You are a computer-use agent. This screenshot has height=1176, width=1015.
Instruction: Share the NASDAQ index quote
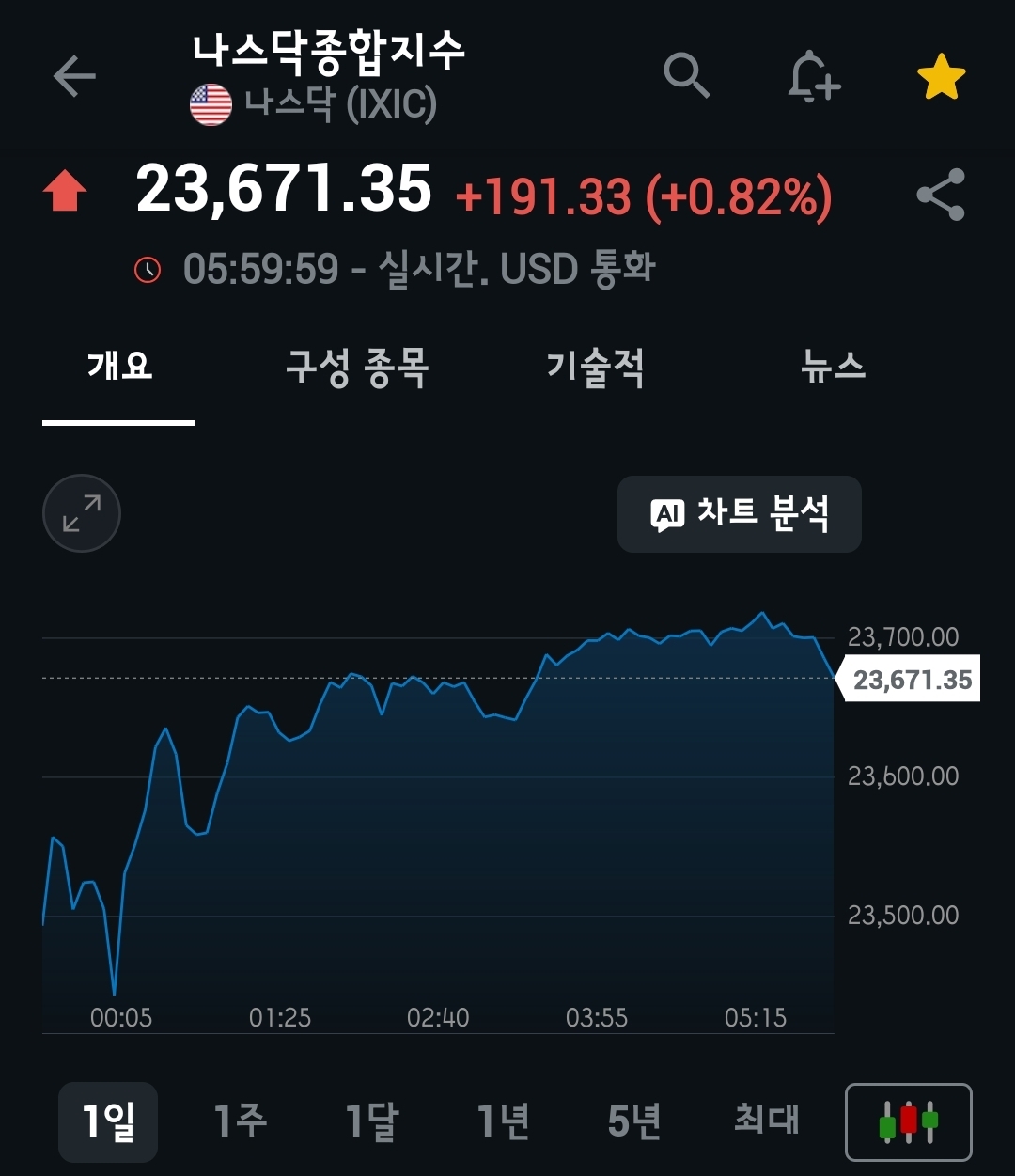(x=941, y=195)
